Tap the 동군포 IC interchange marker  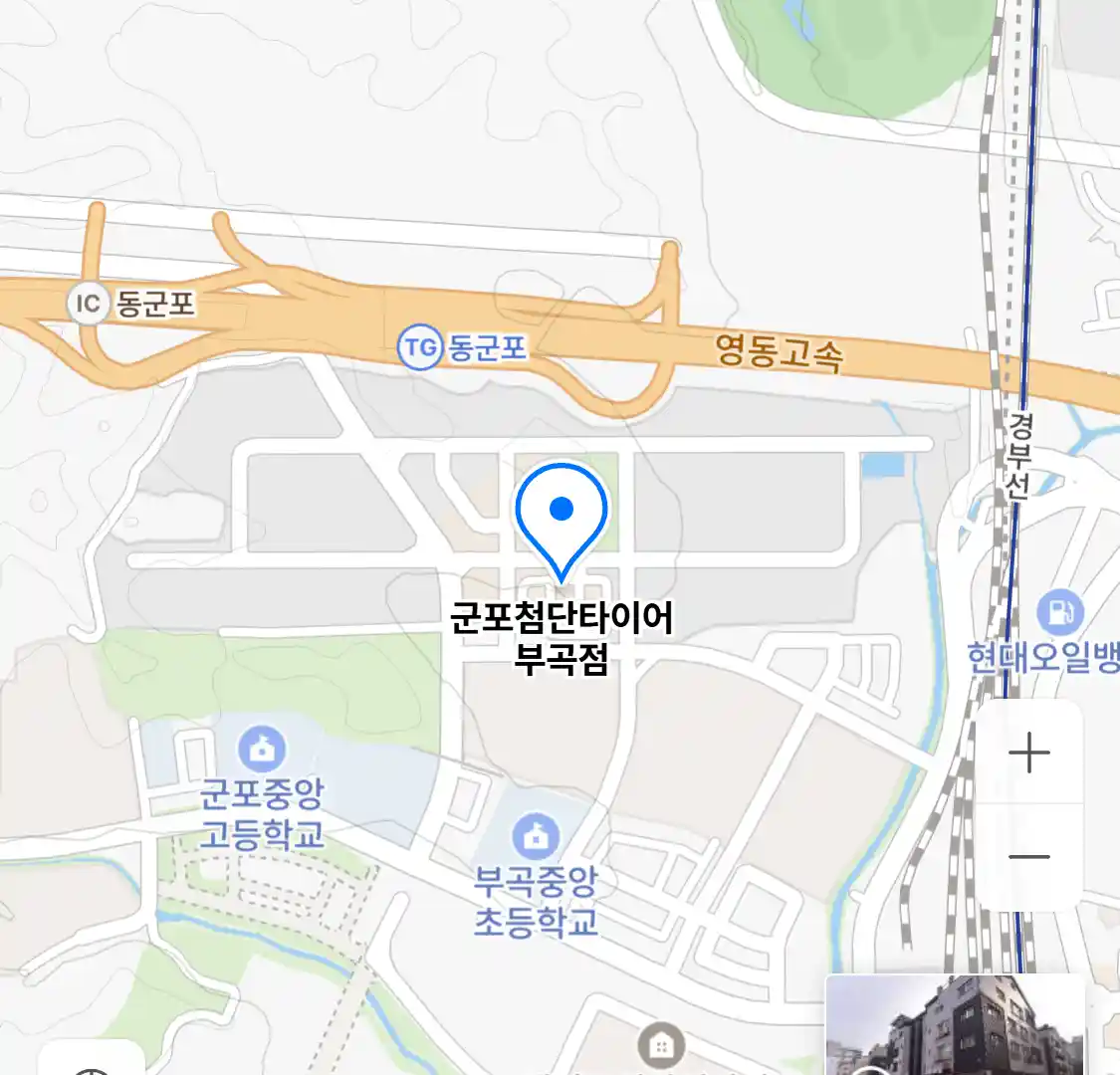coord(89,303)
